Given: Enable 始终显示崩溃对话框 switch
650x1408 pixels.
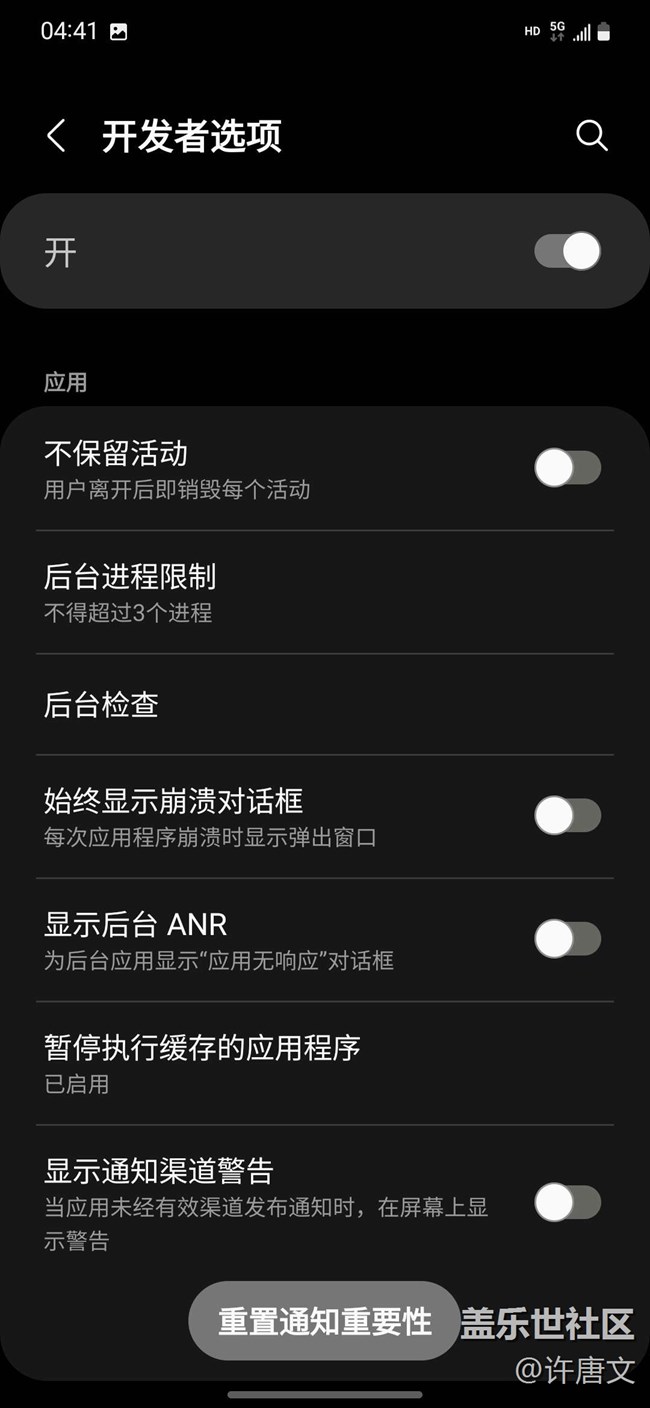Looking at the screenshot, I should coord(567,816).
